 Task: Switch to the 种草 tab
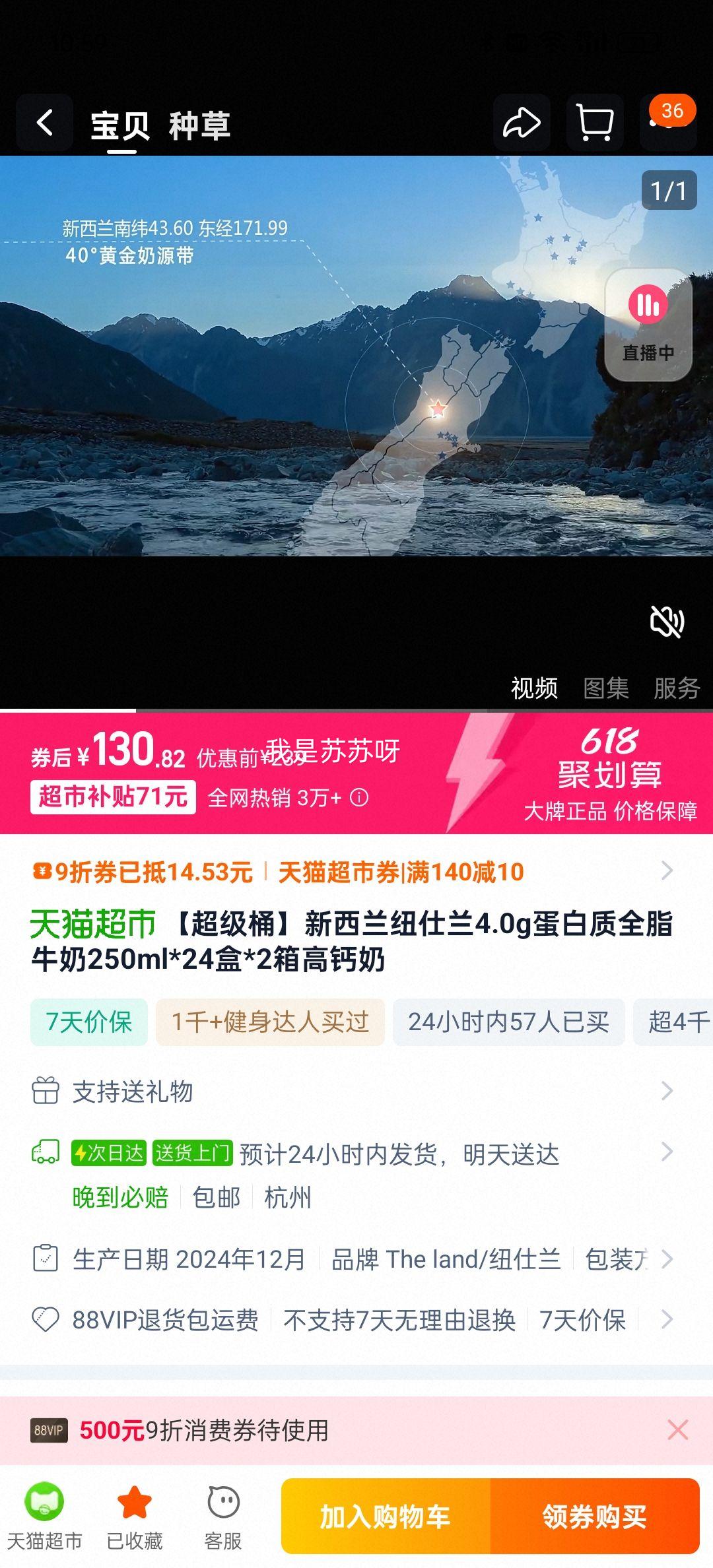click(199, 125)
